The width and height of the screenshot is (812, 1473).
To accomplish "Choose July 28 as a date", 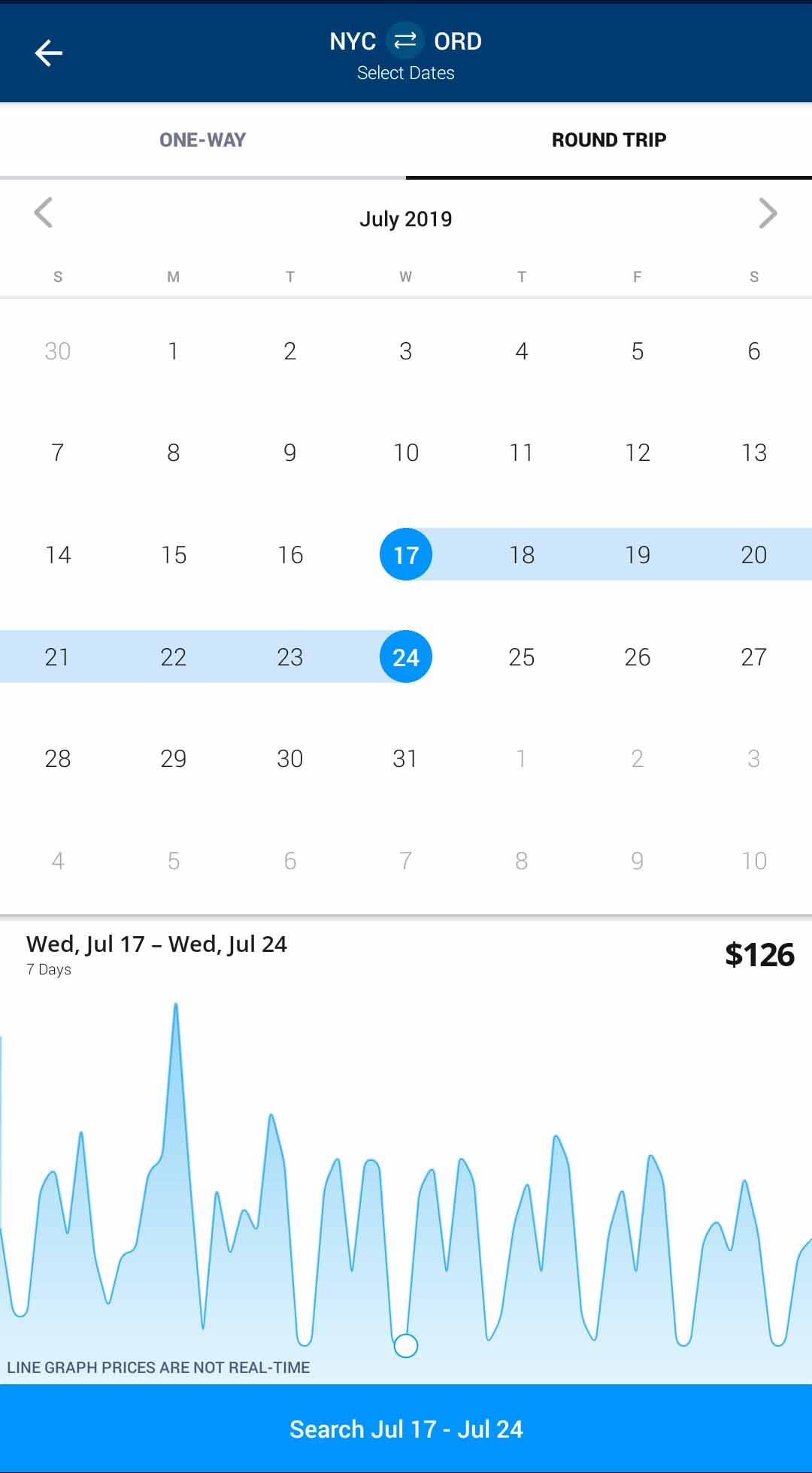I will (x=58, y=759).
